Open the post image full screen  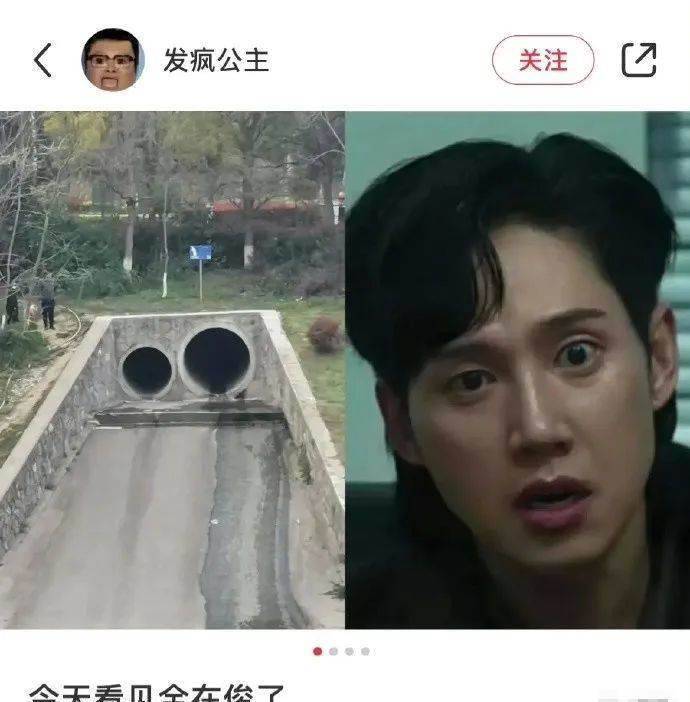(345, 370)
